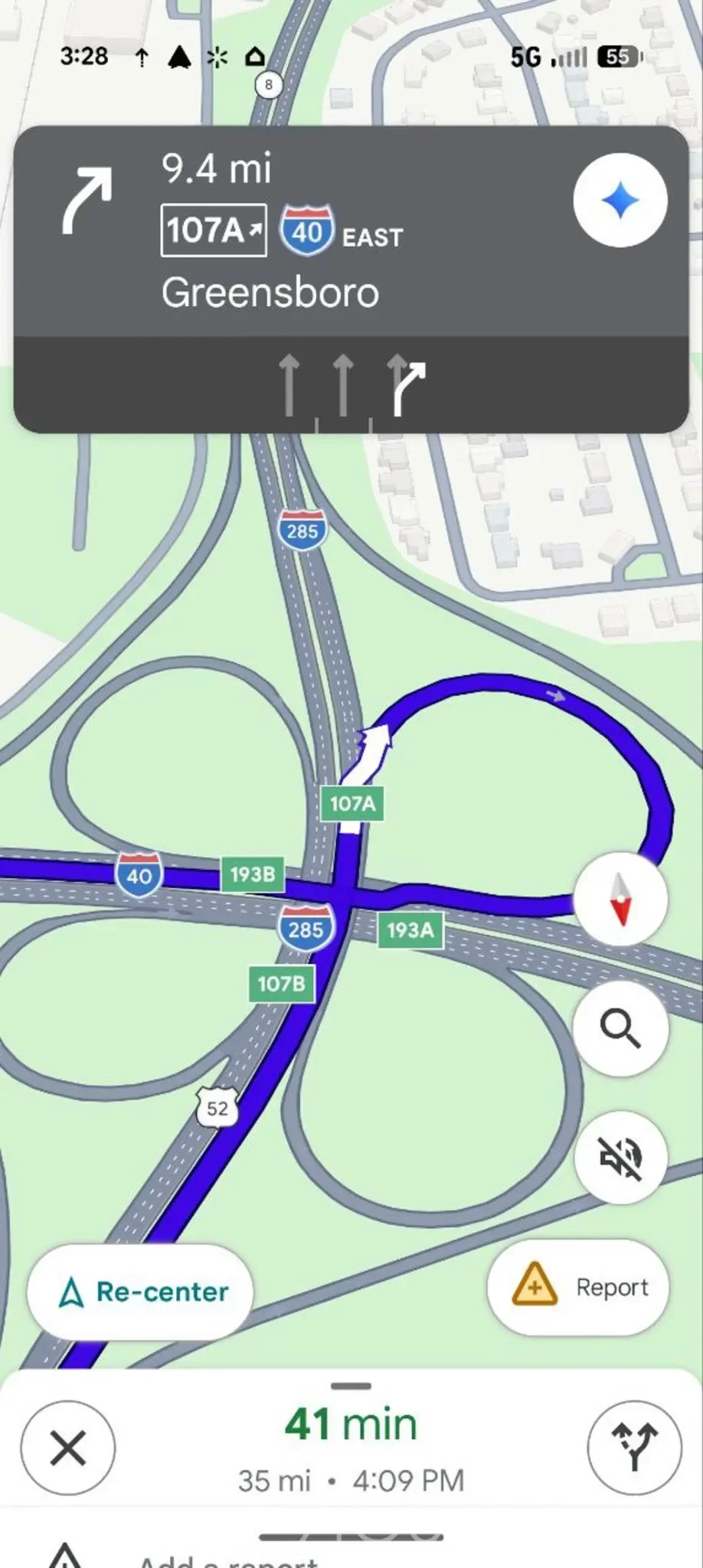Open the Gemini assistant sparkle button
The width and height of the screenshot is (703, 1568).
[x=620, y=201]
